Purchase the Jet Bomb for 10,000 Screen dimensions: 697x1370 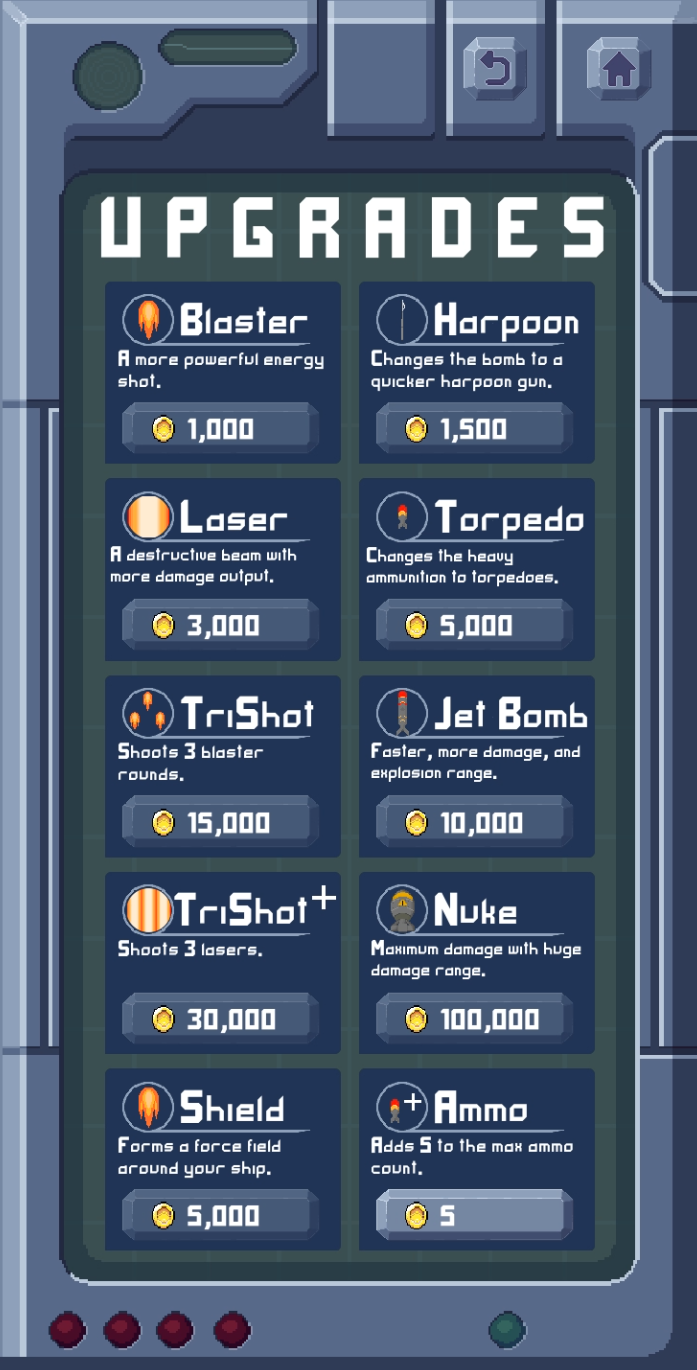(x=475, y=823)
